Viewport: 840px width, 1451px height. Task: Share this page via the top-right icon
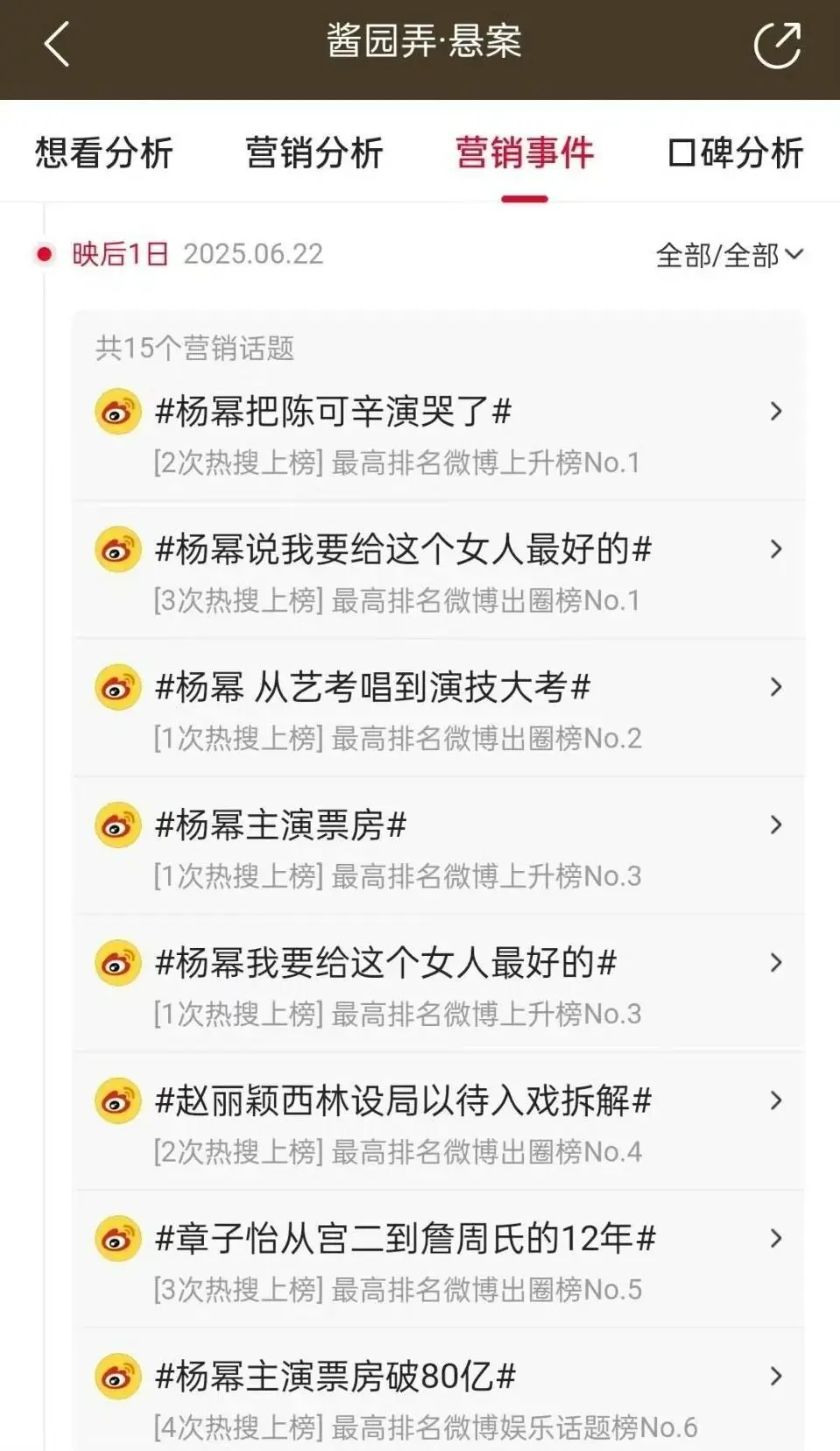pyautogui.click(x=778, y=44)
